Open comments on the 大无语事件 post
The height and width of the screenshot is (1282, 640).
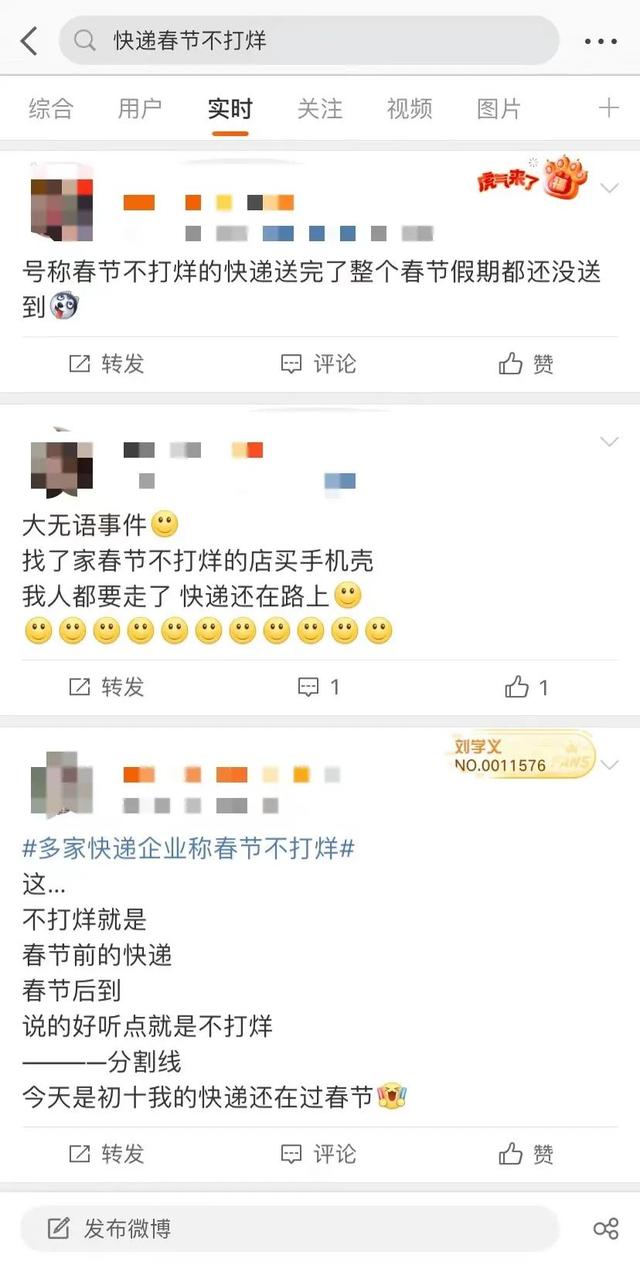319,687
